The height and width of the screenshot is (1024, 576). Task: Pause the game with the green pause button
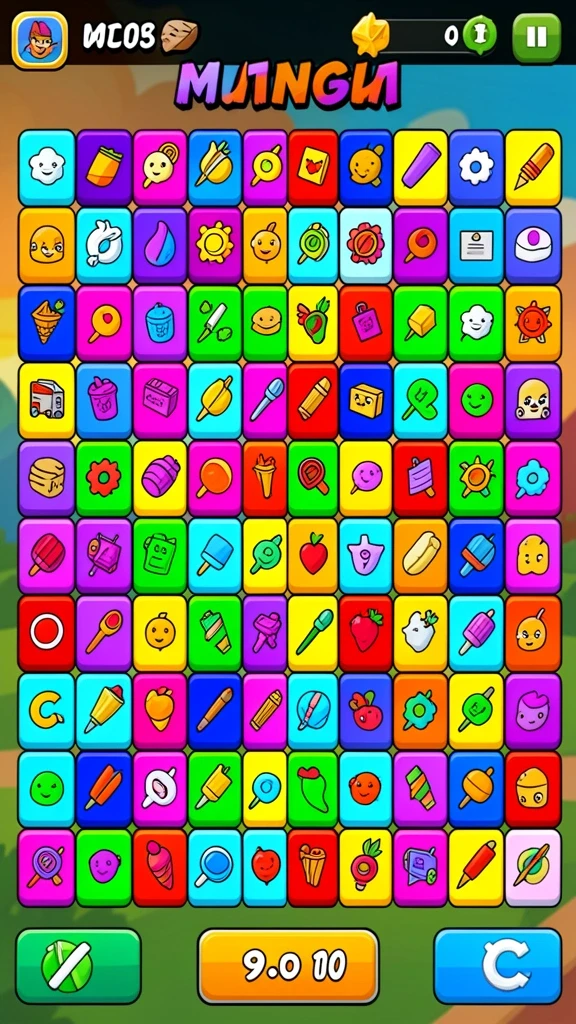pos(536,38)
